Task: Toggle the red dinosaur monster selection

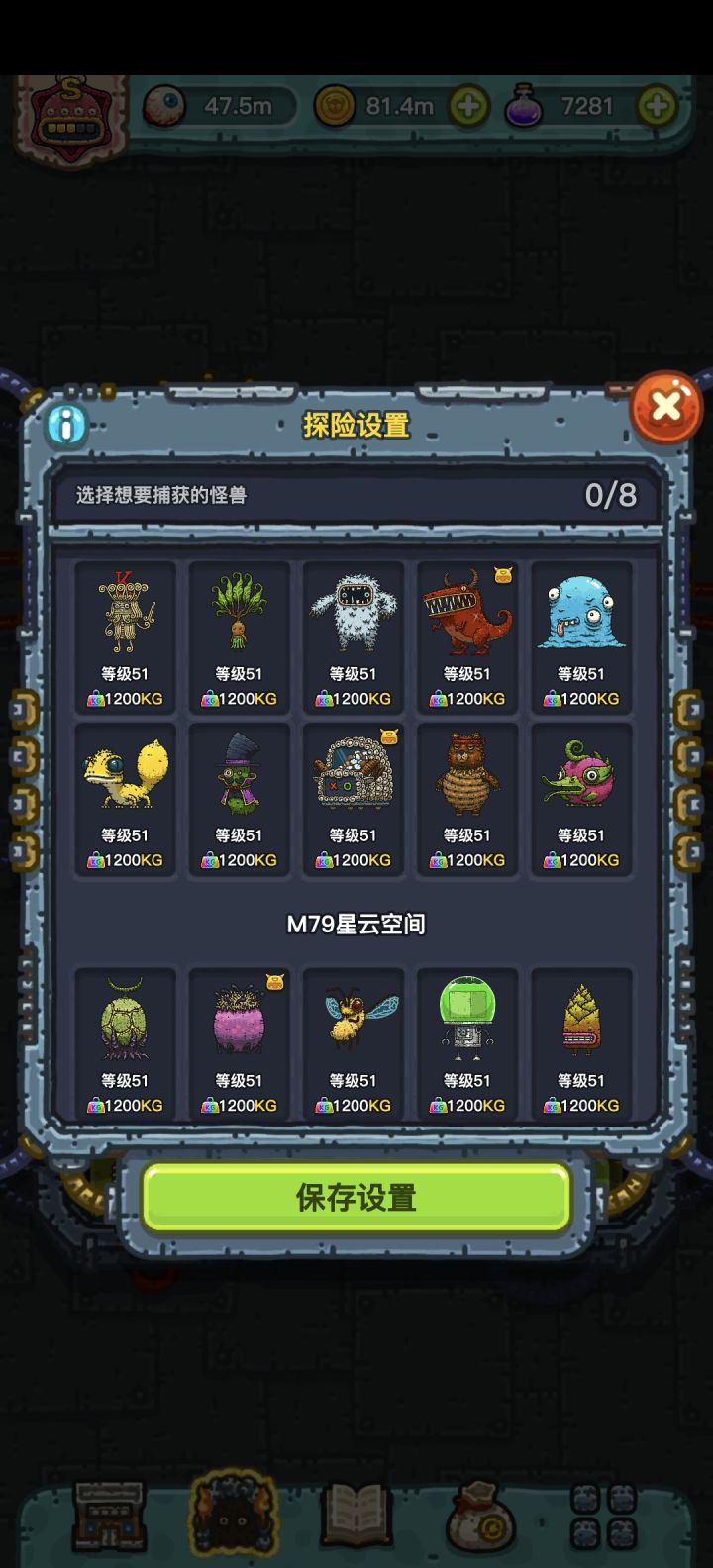Action: (467, 614)
